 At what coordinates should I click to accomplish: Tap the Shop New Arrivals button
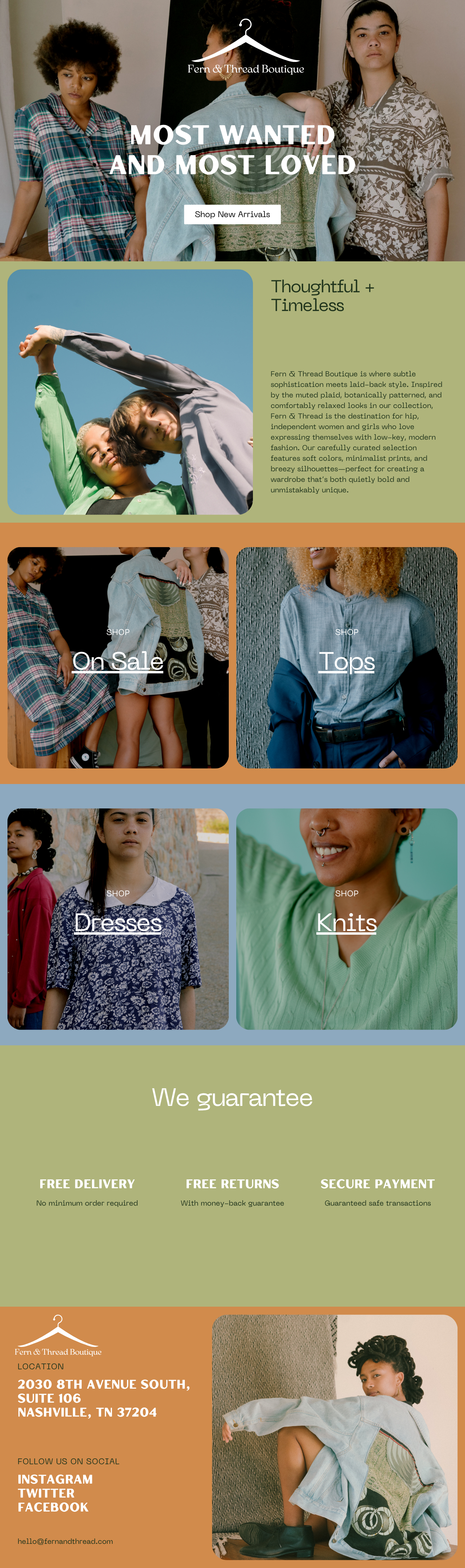point(232,214)
